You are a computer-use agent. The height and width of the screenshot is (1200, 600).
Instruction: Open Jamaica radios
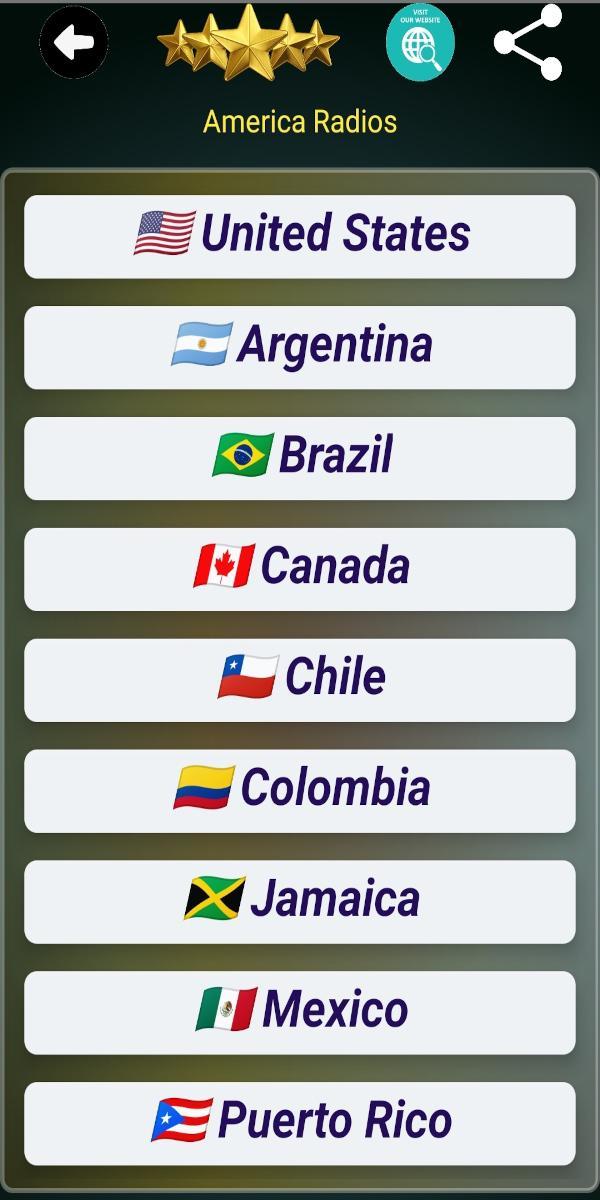point(300,902)
